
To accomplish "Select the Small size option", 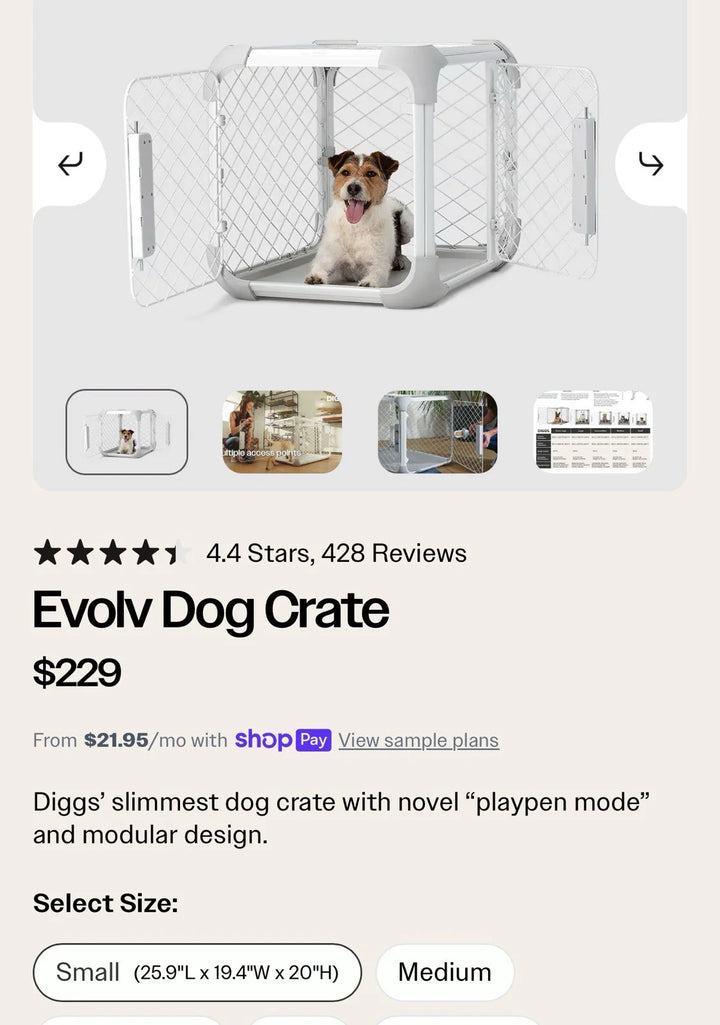I will pyautogui.click(x=197, y=972).
